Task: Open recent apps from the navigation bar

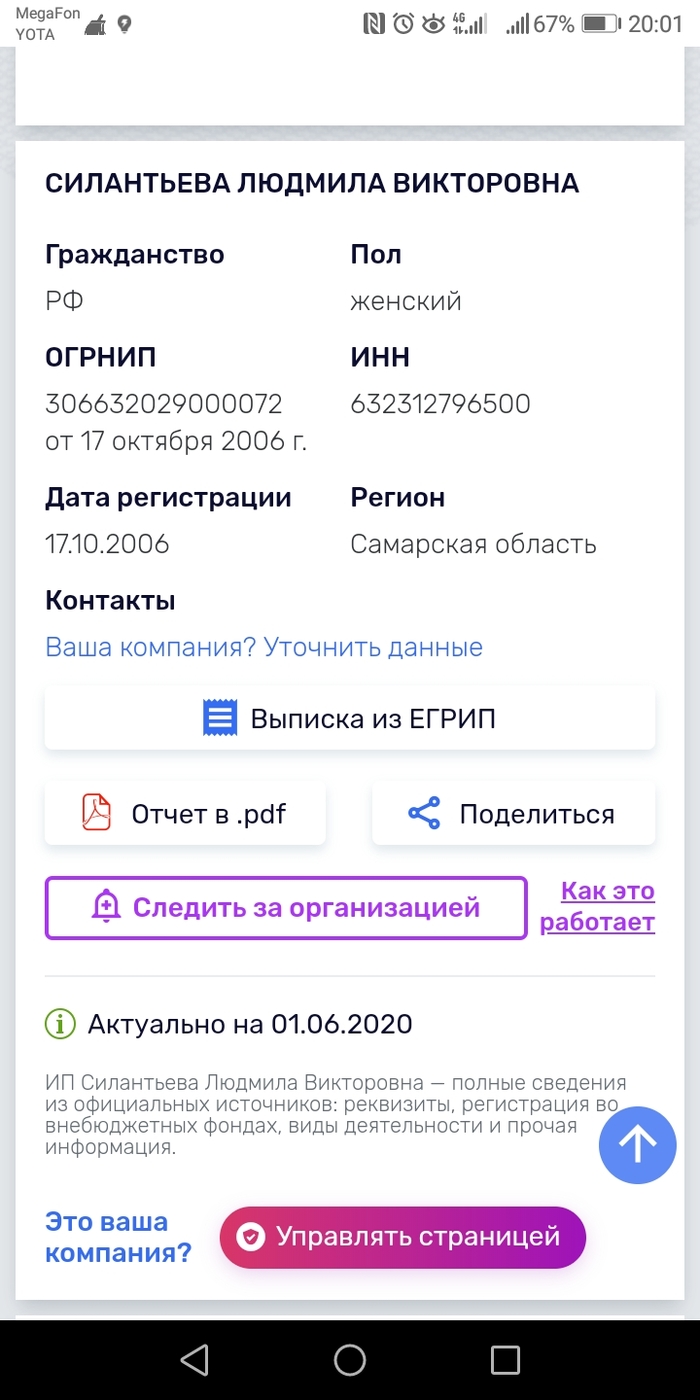Action: pyautogui.click(x=505, y=1360)
